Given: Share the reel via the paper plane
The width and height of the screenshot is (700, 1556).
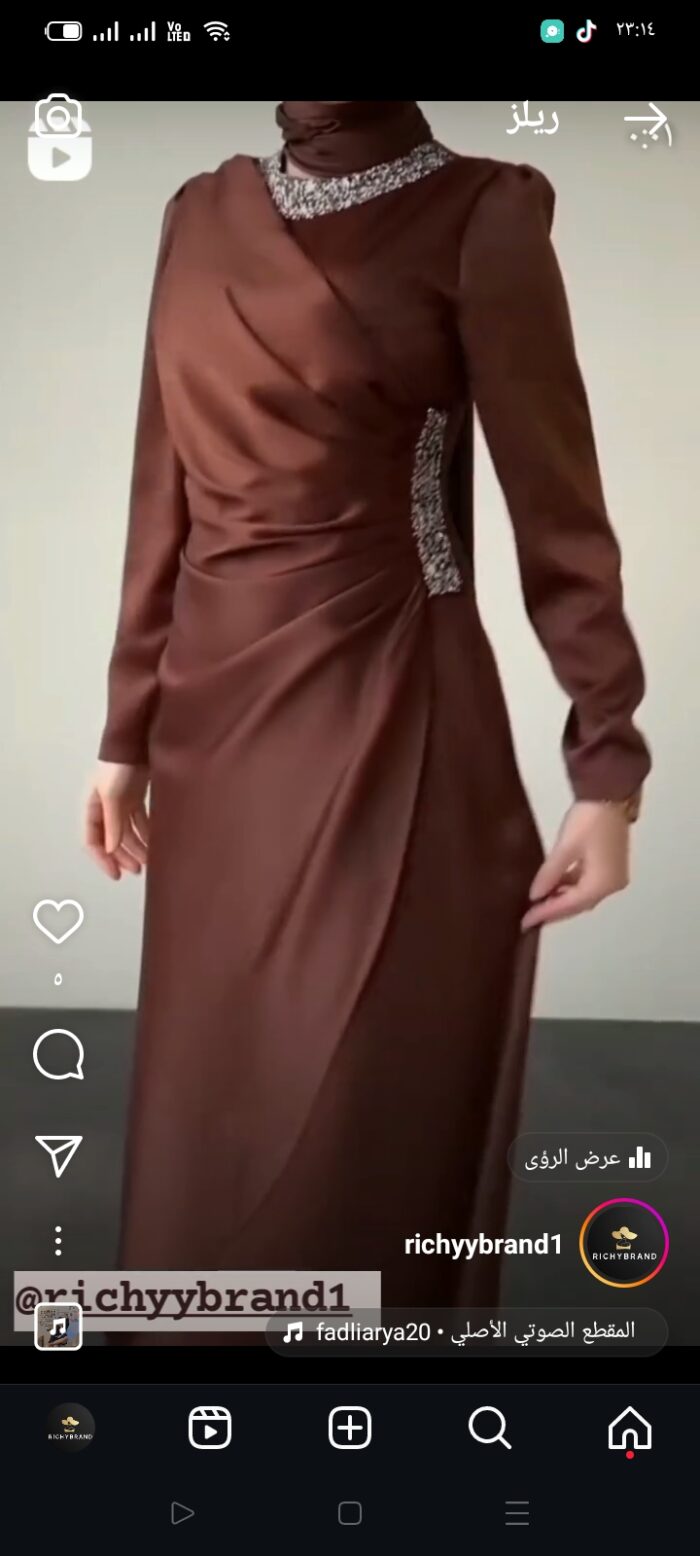Looking at the screenshot, I should pos(58,1156).
